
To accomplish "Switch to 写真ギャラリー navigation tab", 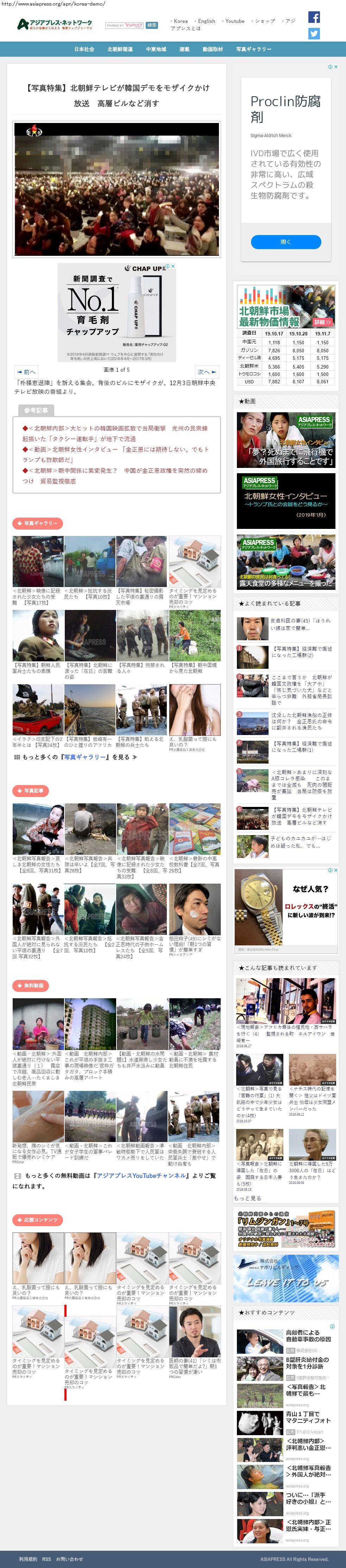I will click(253, 49).
